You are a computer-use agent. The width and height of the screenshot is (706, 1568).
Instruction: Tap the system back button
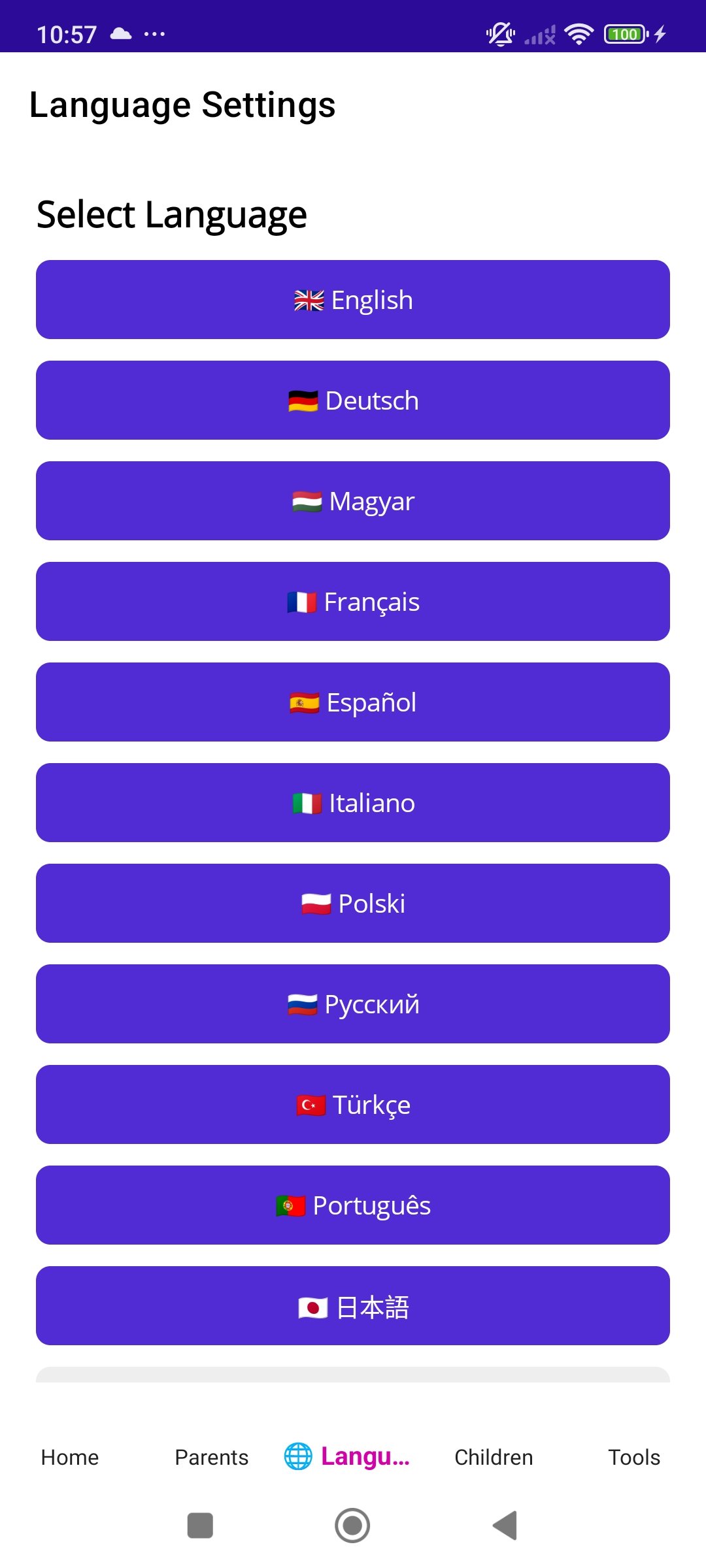tap(505, 1526)
